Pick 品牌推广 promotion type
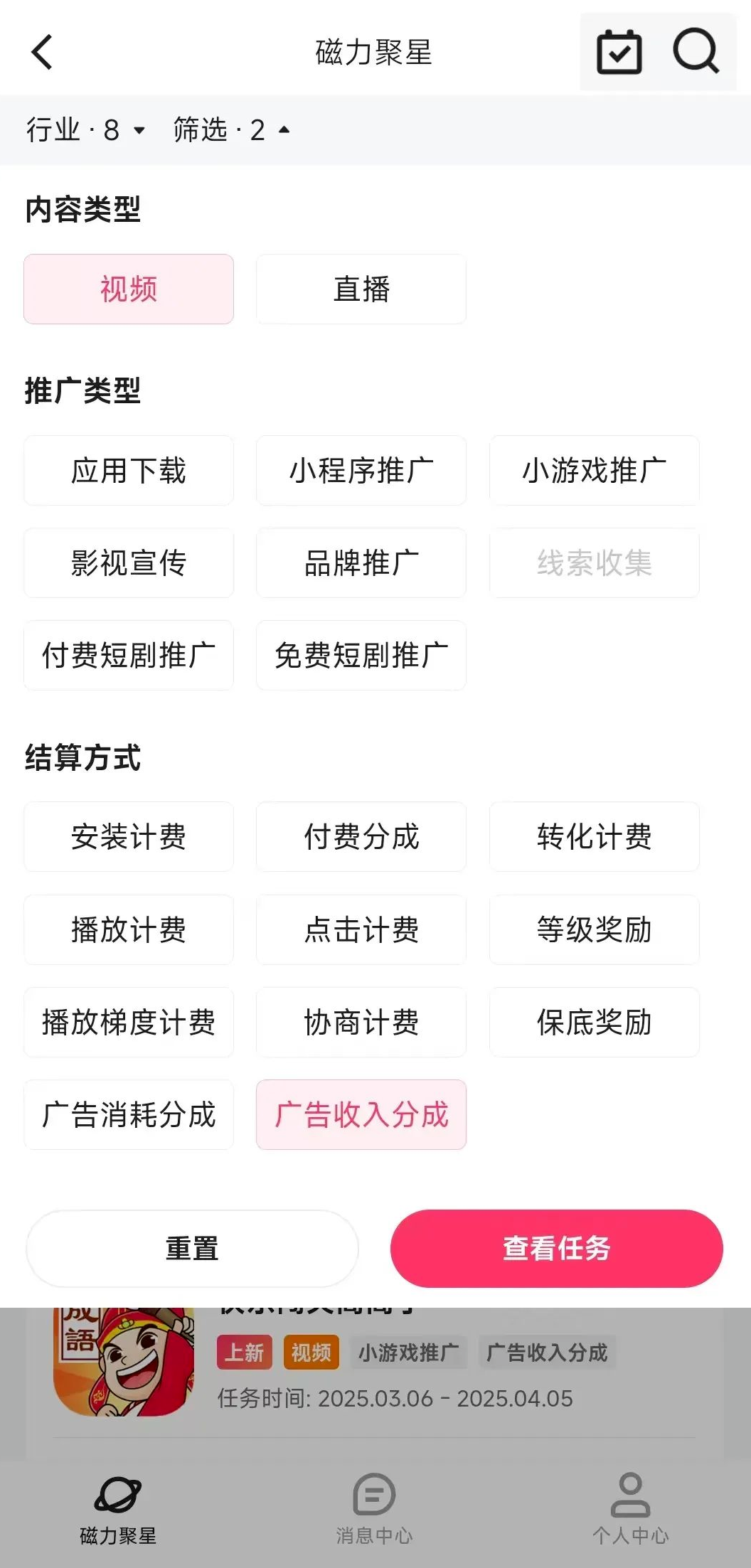Image resolution: width=751 pixels, height=1568 pixels. (361, 563)
